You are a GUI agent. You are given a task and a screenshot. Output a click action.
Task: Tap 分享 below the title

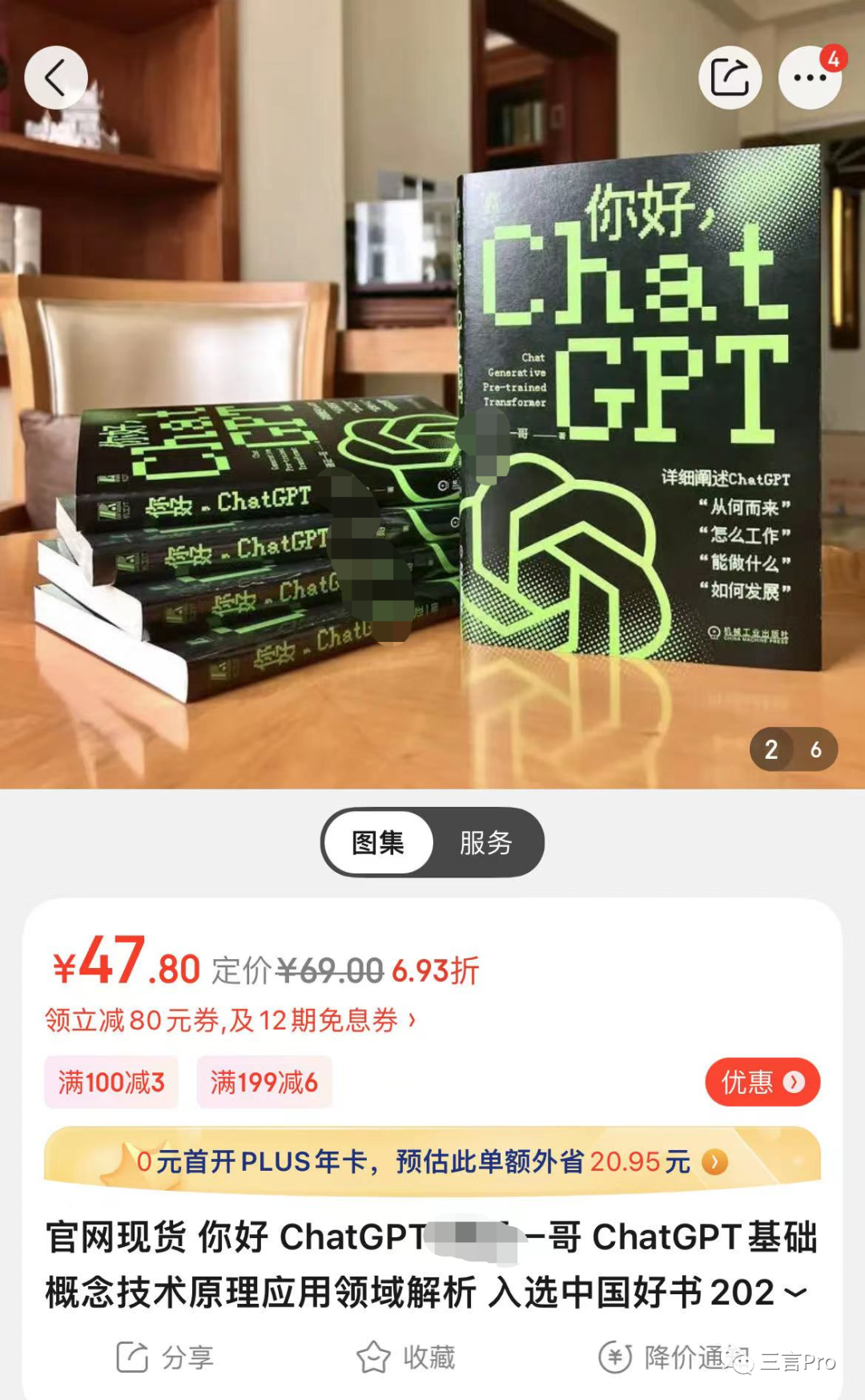165,1357
